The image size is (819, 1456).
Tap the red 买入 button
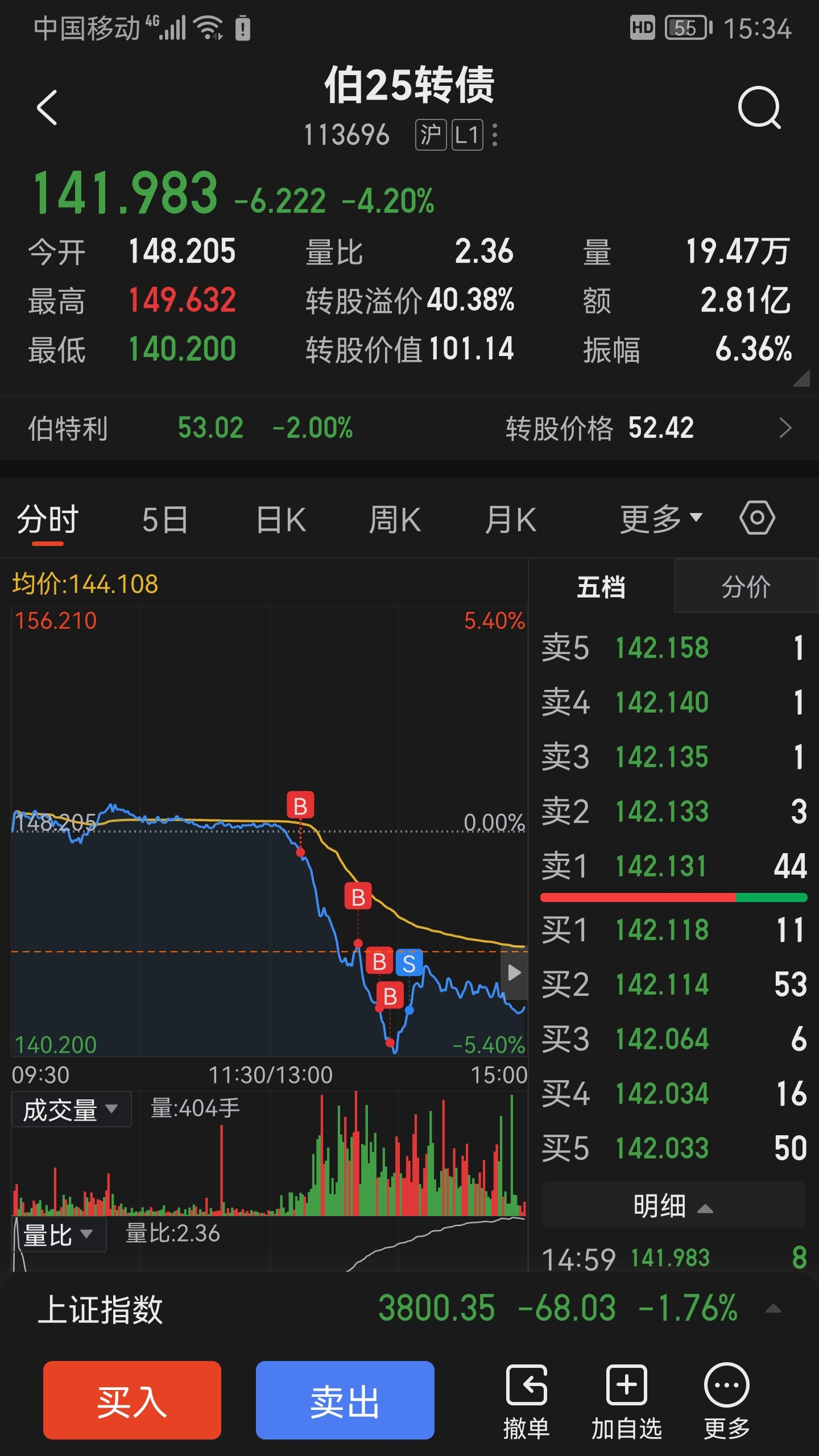132,1401
